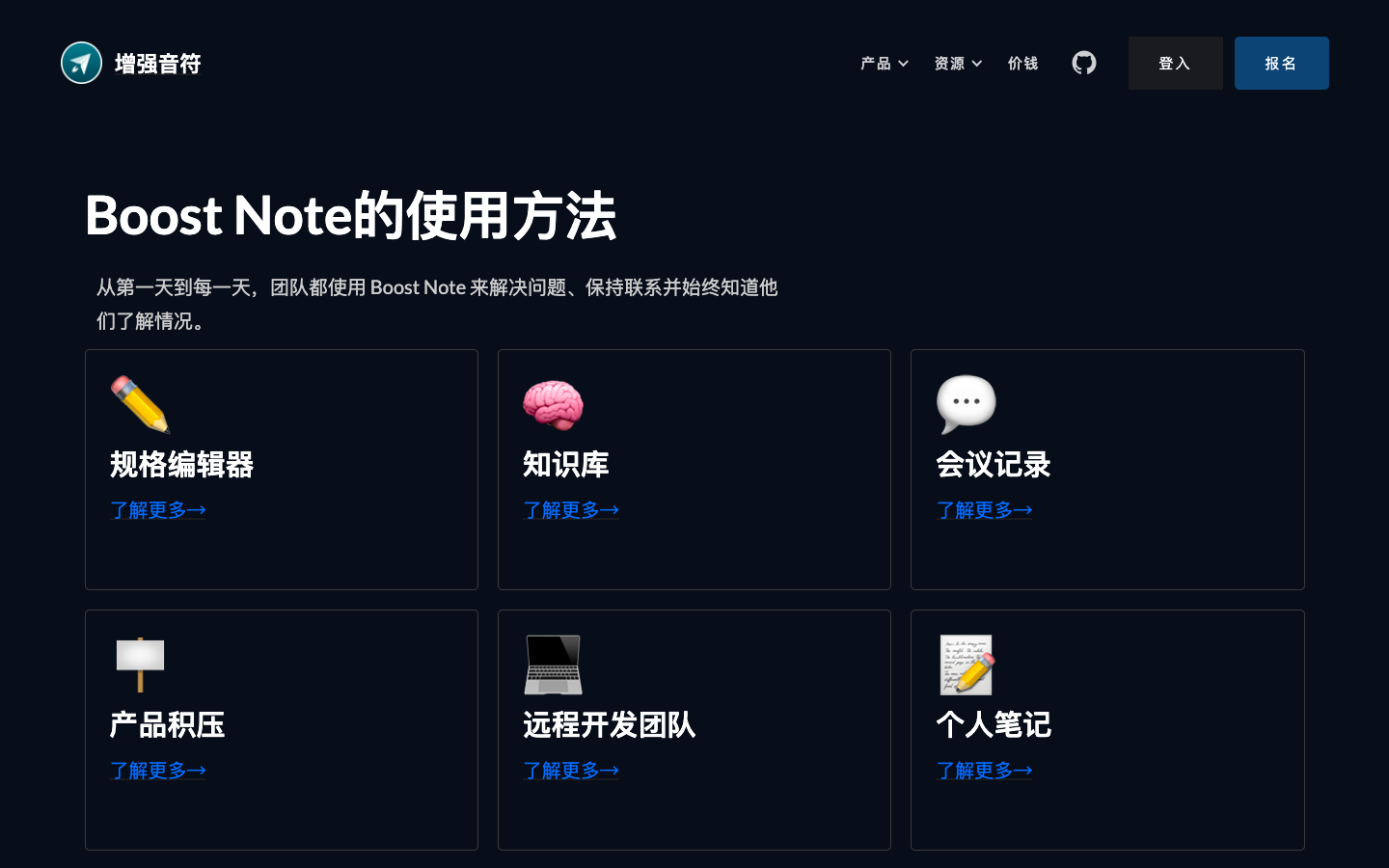Open 了解更多 under 远程开发团队
The width and height of the screenshot is (1389, 868).
(571, 771)
